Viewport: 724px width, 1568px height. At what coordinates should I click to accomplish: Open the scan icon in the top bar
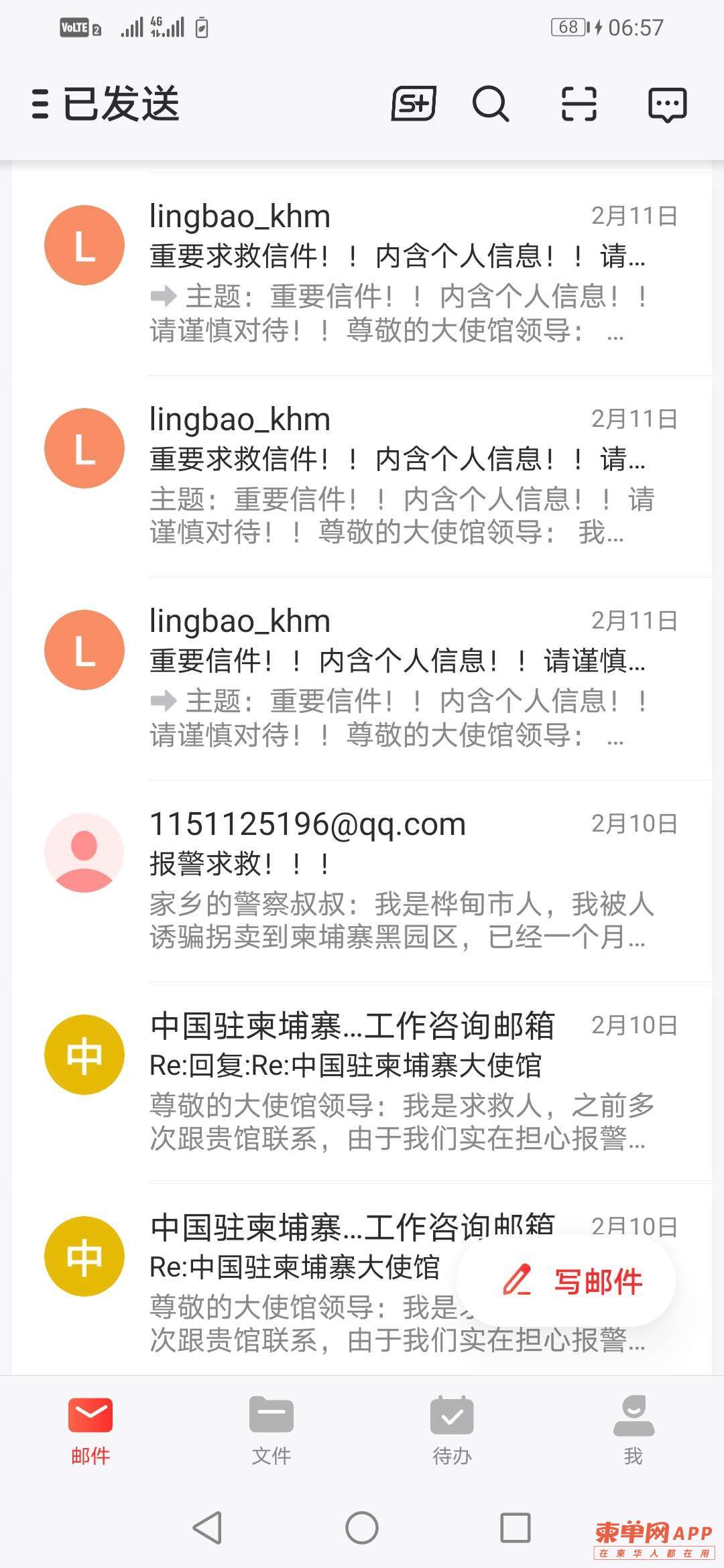[x=579, y=104]
